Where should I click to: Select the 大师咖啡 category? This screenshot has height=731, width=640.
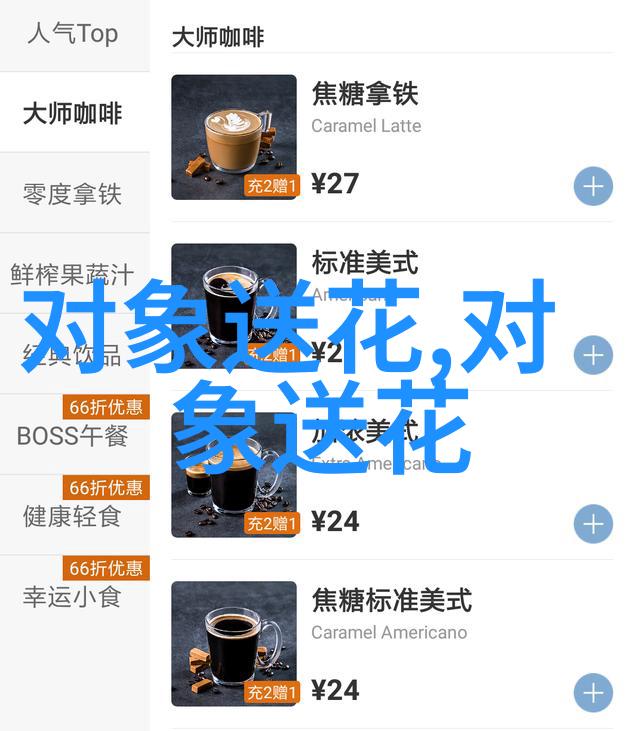point(73,113)
